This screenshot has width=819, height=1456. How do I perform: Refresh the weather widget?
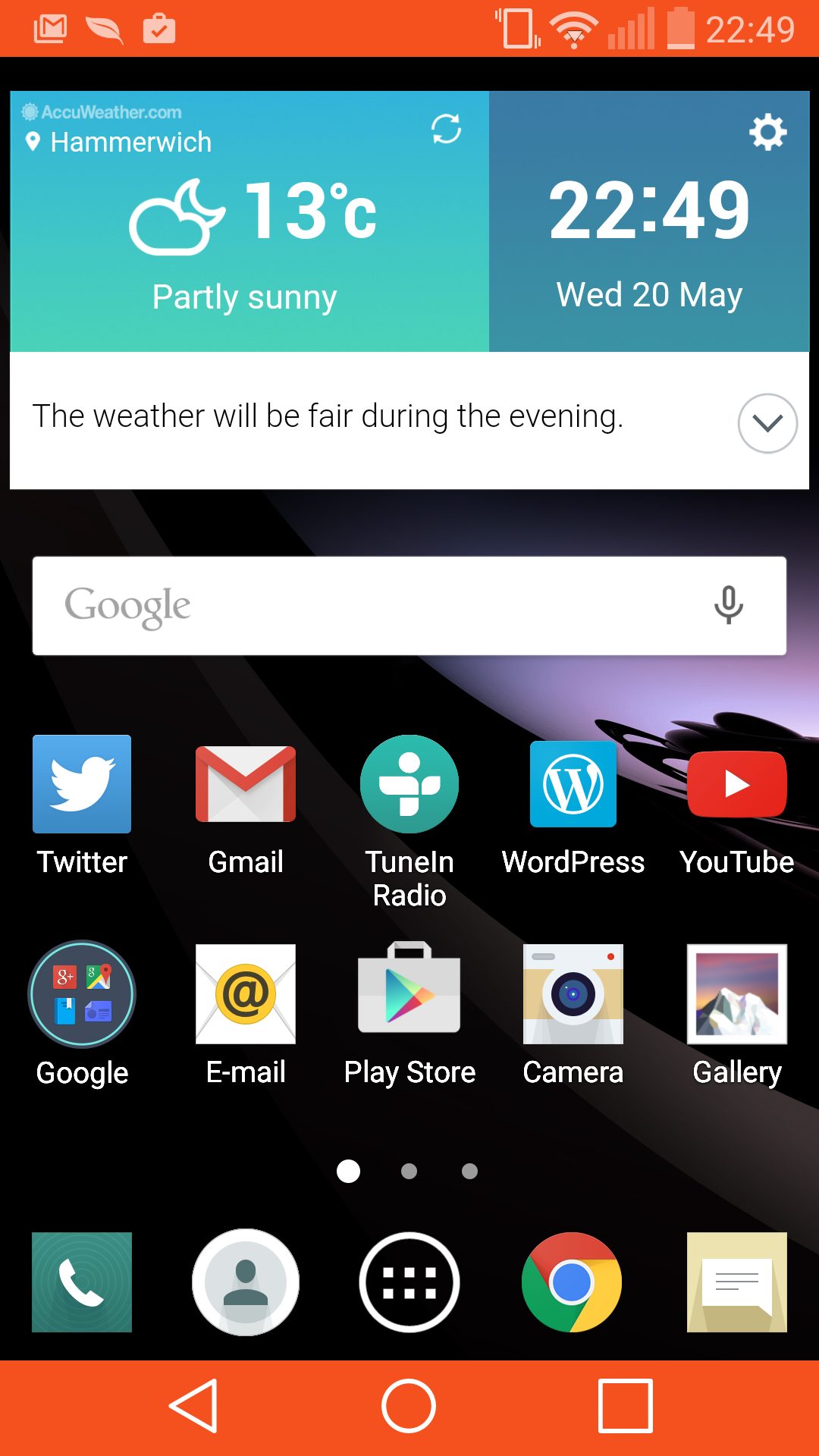(446, 129)
